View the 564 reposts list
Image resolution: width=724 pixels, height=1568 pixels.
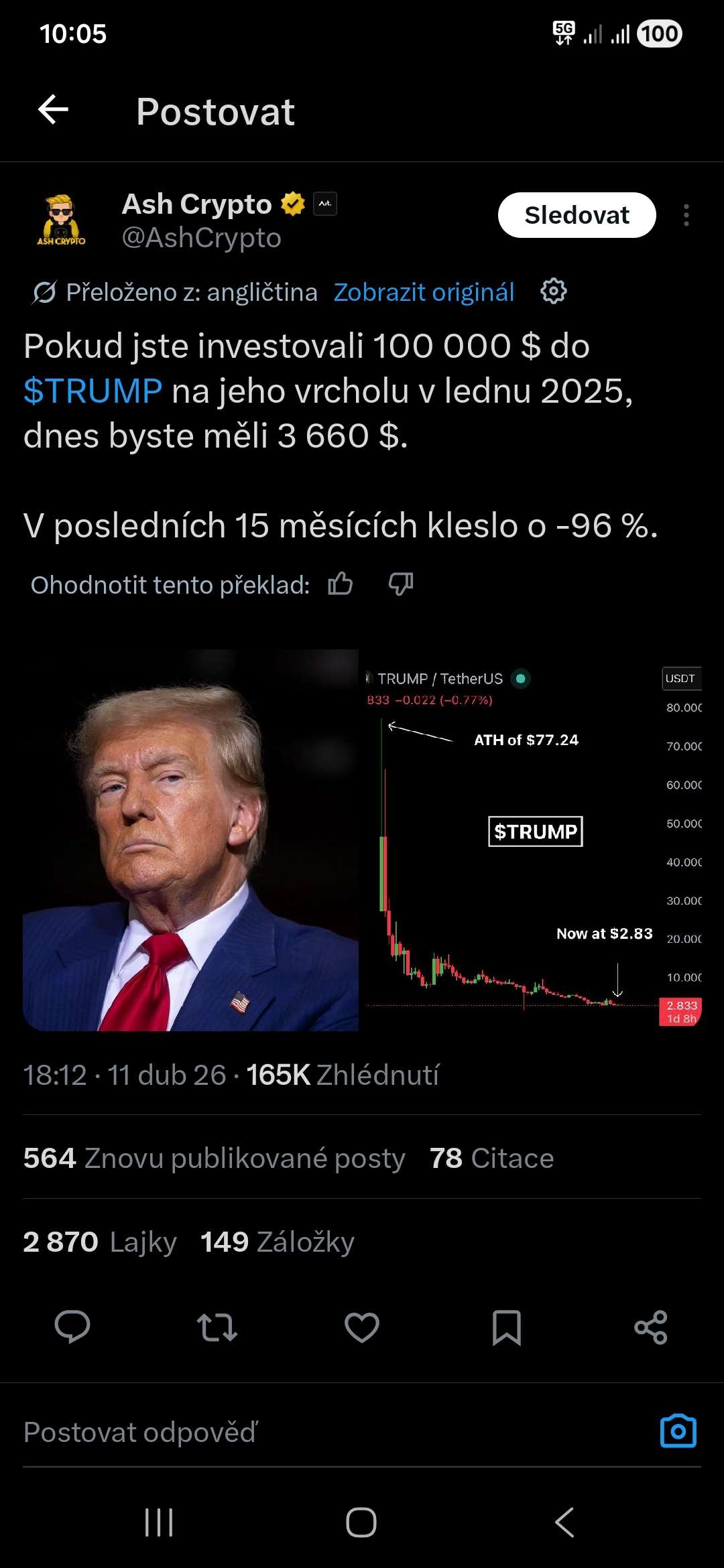[214, 1158]
